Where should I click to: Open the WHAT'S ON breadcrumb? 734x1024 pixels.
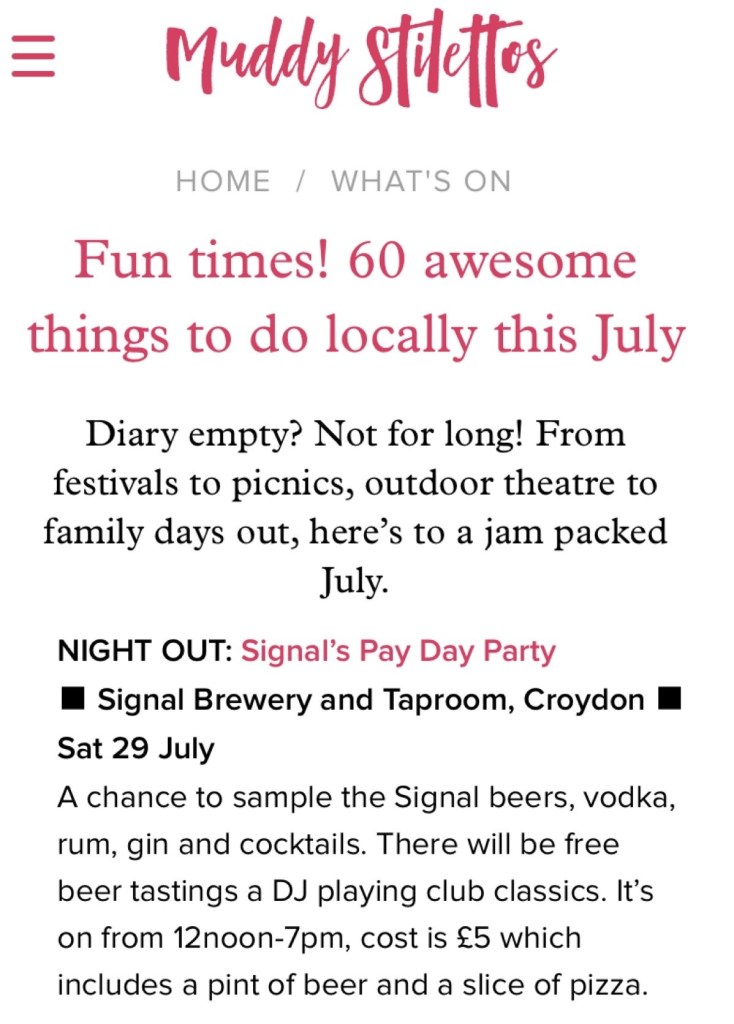pos(420,181)
